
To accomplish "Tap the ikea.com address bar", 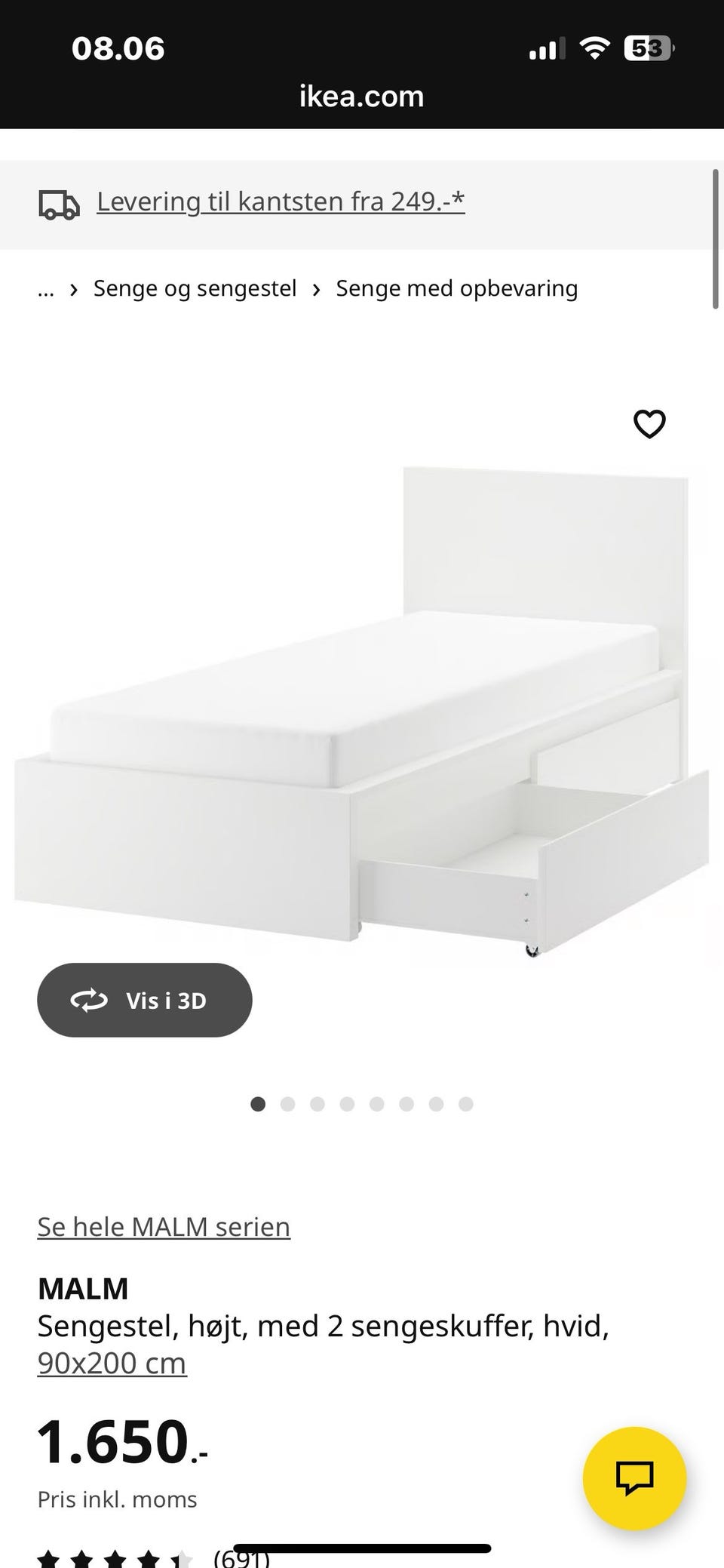I will [x=362, y=97].
